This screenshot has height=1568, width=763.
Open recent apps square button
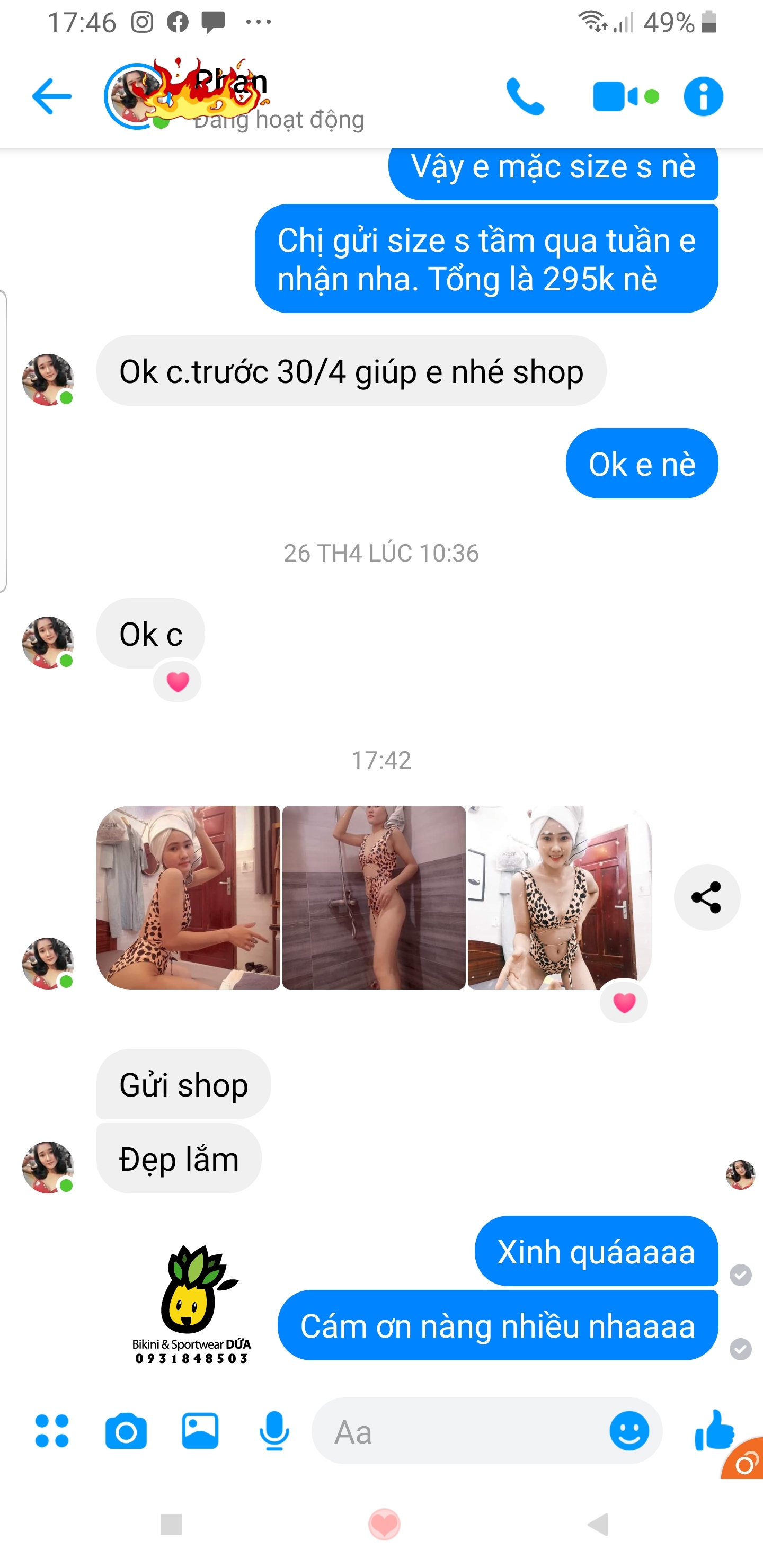pos(171,1524)
